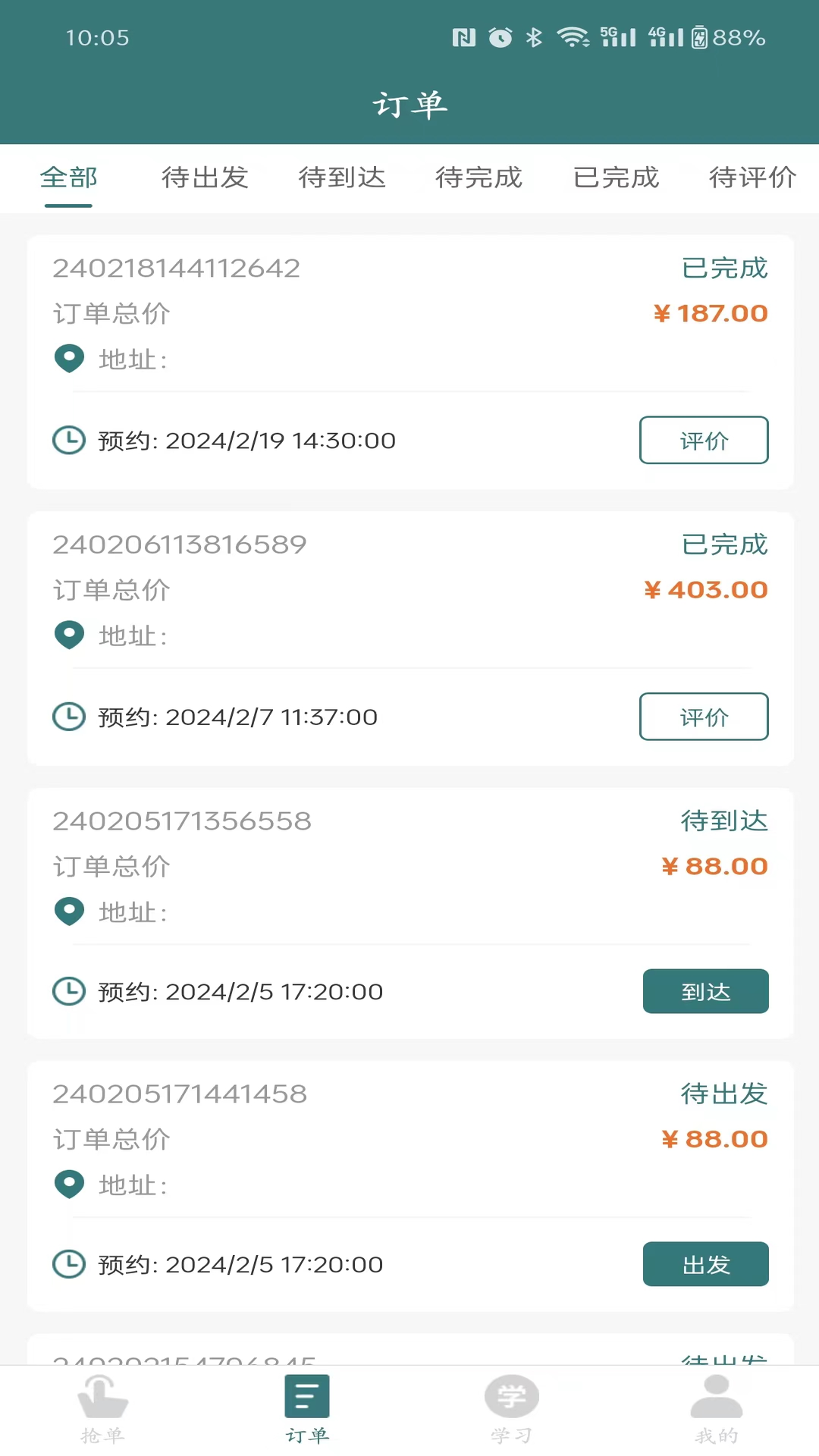Select the 待到达 filter tab
The image size is (819, 1456).
point(342,178)
